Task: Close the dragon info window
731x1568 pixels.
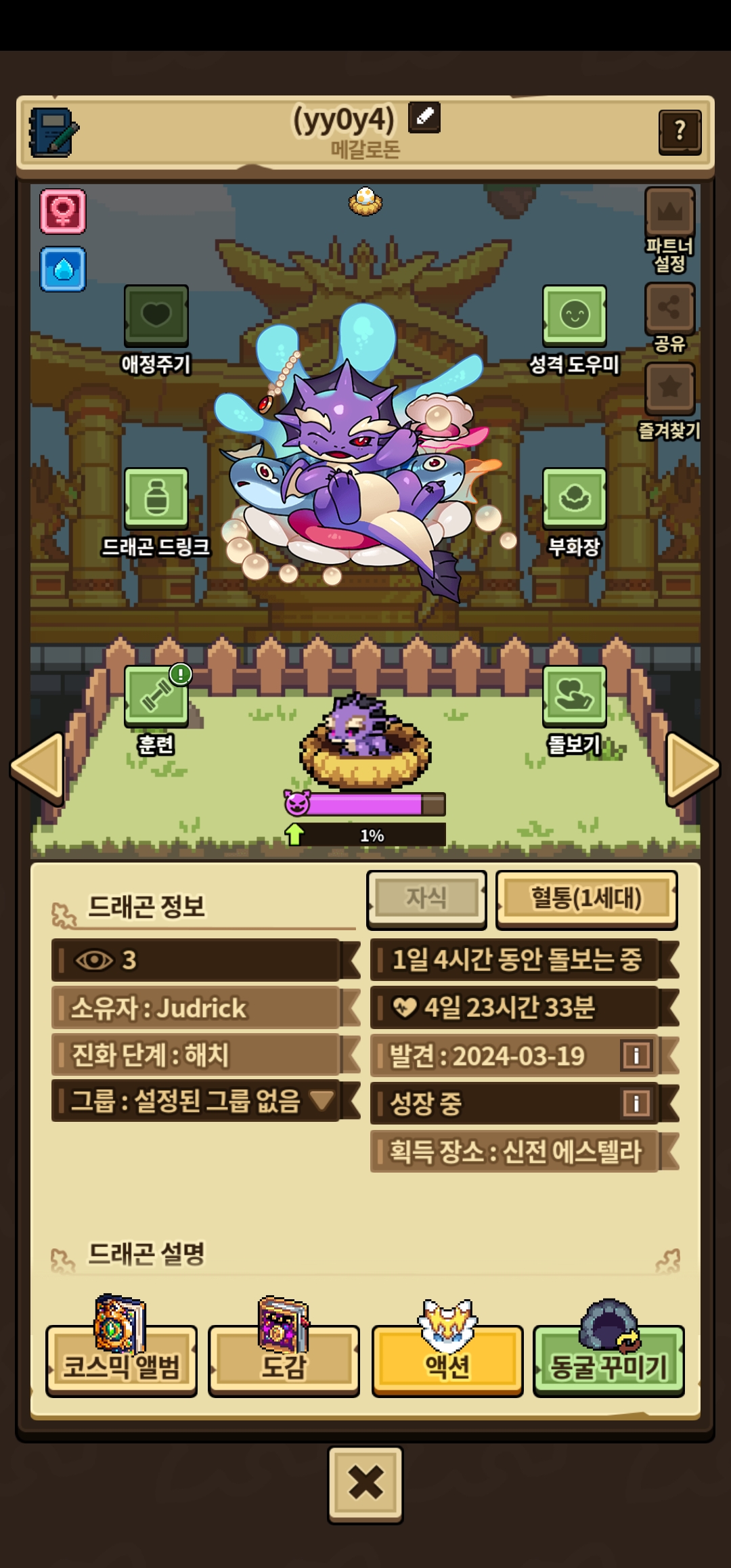Action: click(x=365, y=1484)
